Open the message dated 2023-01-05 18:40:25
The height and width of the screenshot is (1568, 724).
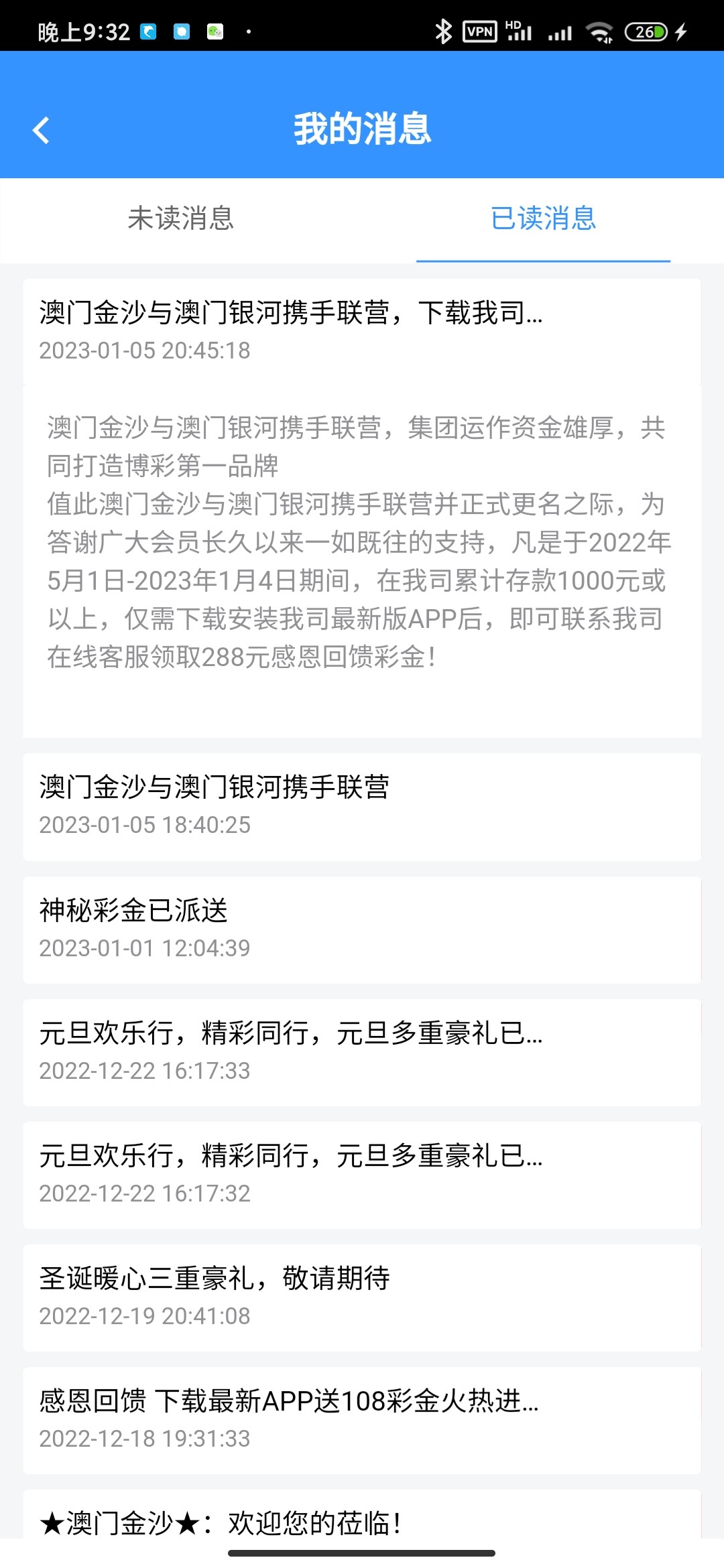[362, 806]
